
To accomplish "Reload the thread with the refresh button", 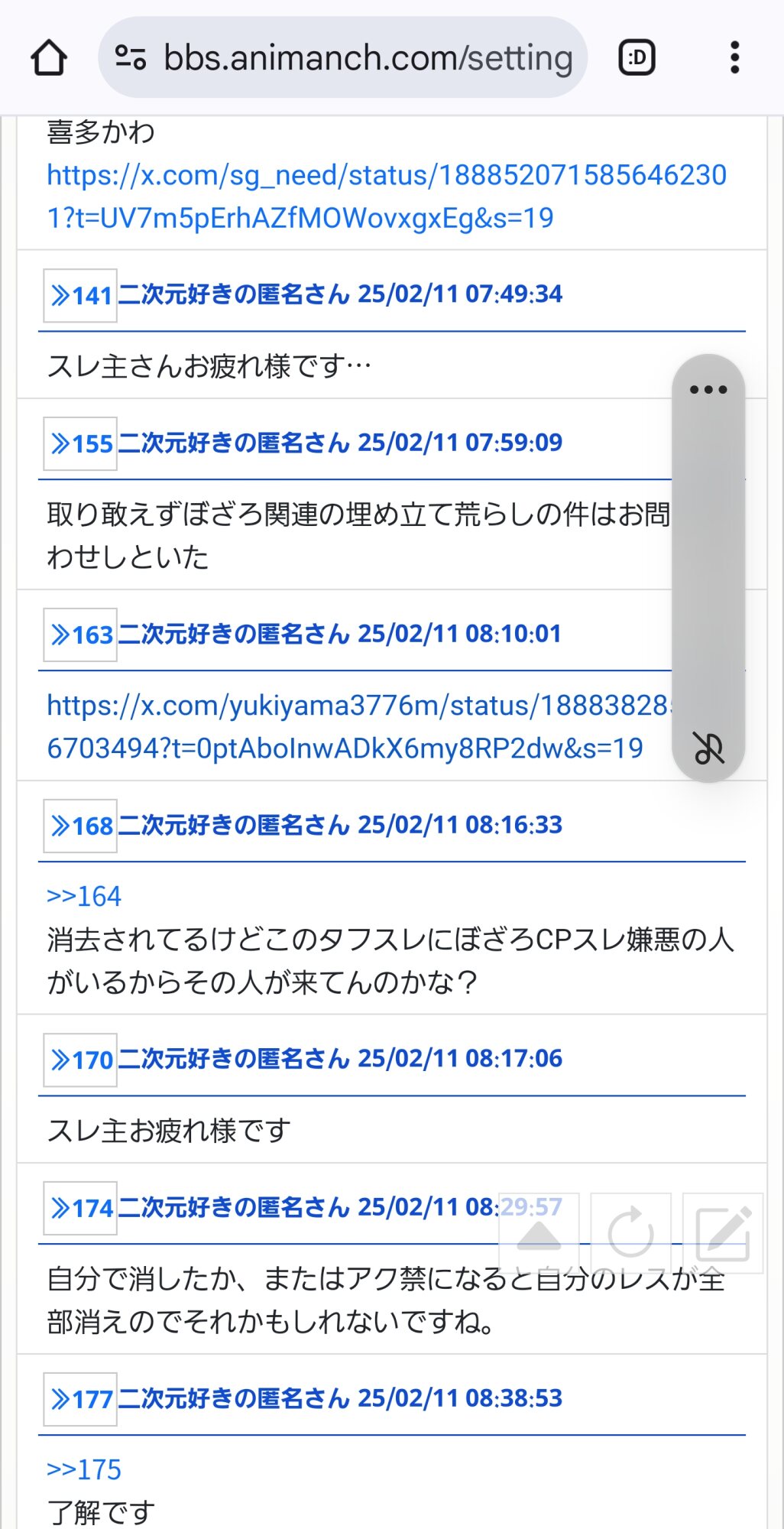I will click(x=630, y=1233).
